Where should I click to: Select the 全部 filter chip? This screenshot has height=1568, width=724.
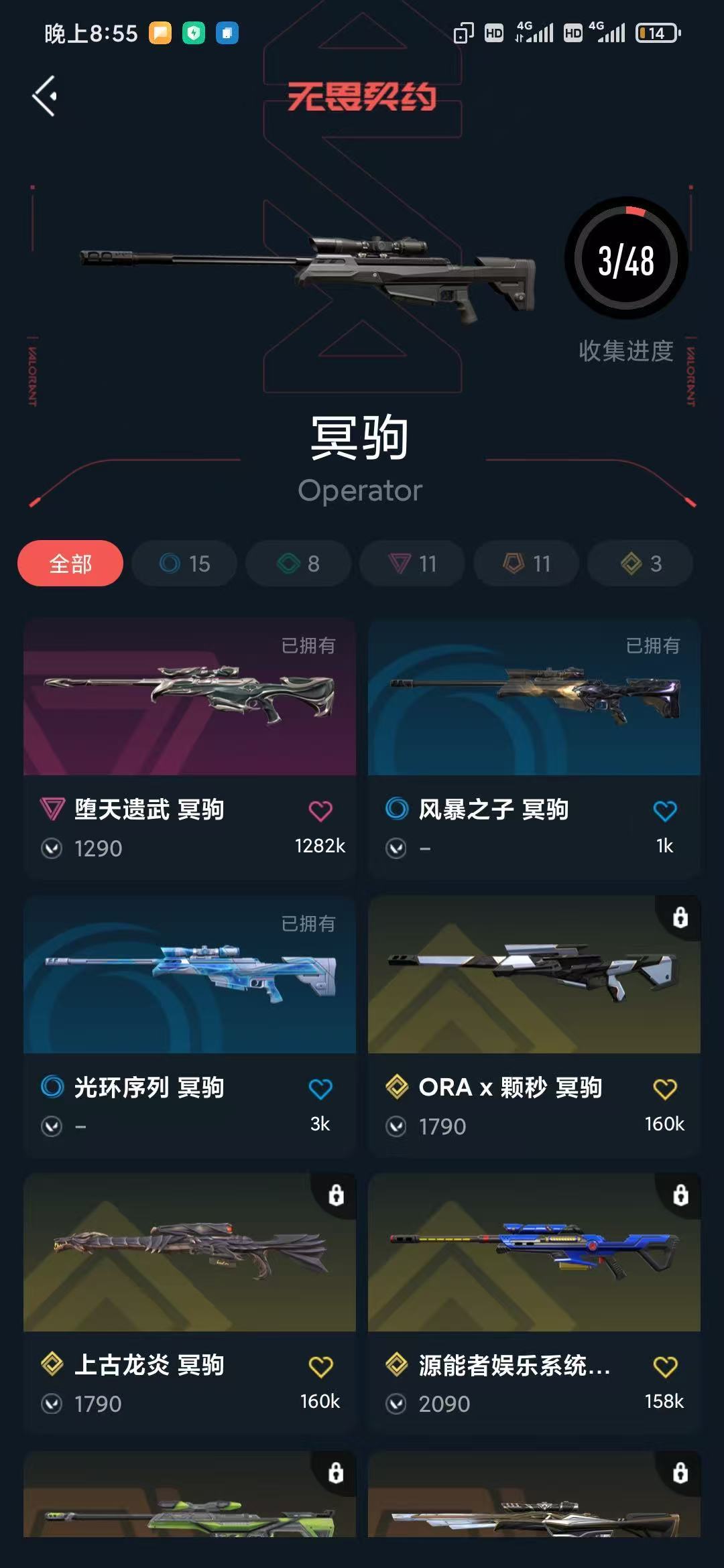(70, 564)
